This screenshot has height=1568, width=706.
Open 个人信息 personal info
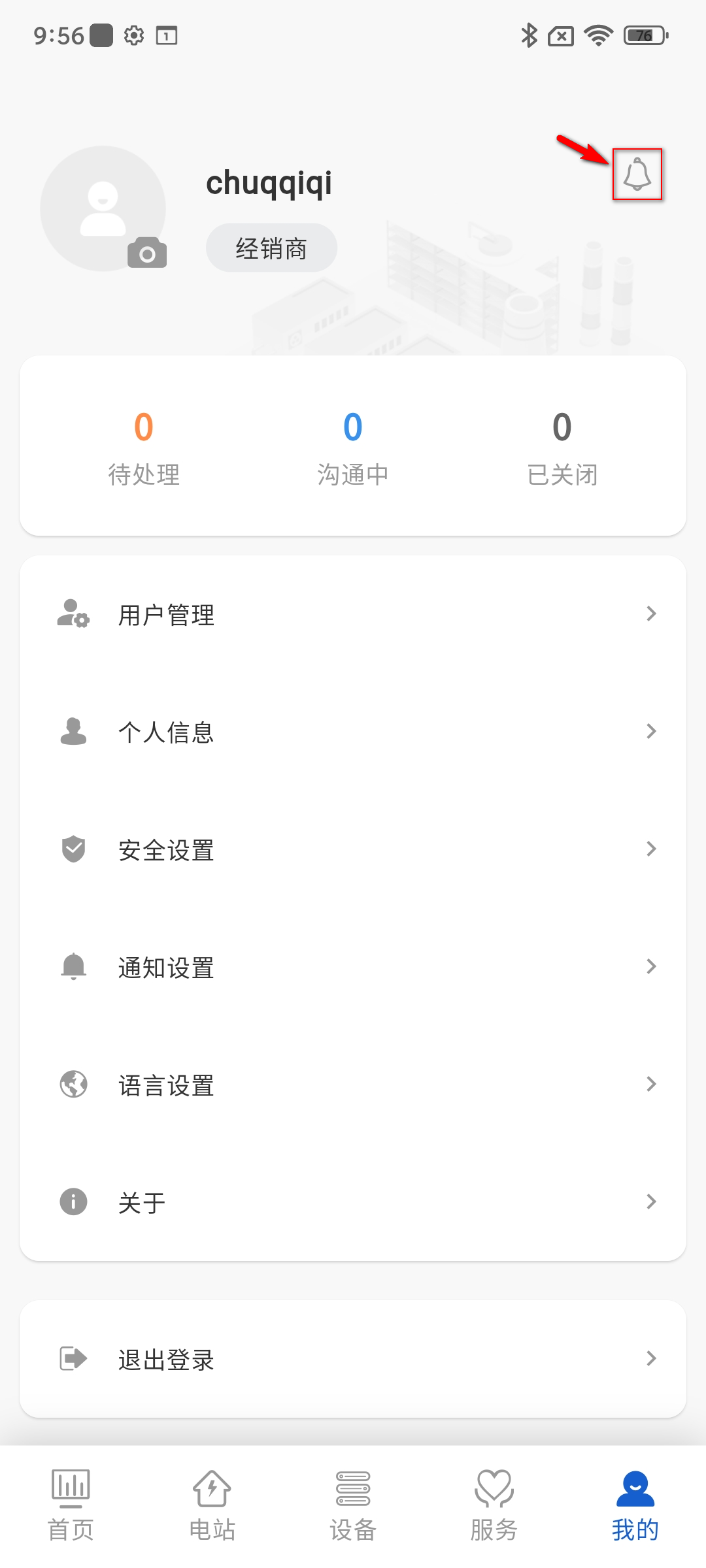[x=353, y=732]
